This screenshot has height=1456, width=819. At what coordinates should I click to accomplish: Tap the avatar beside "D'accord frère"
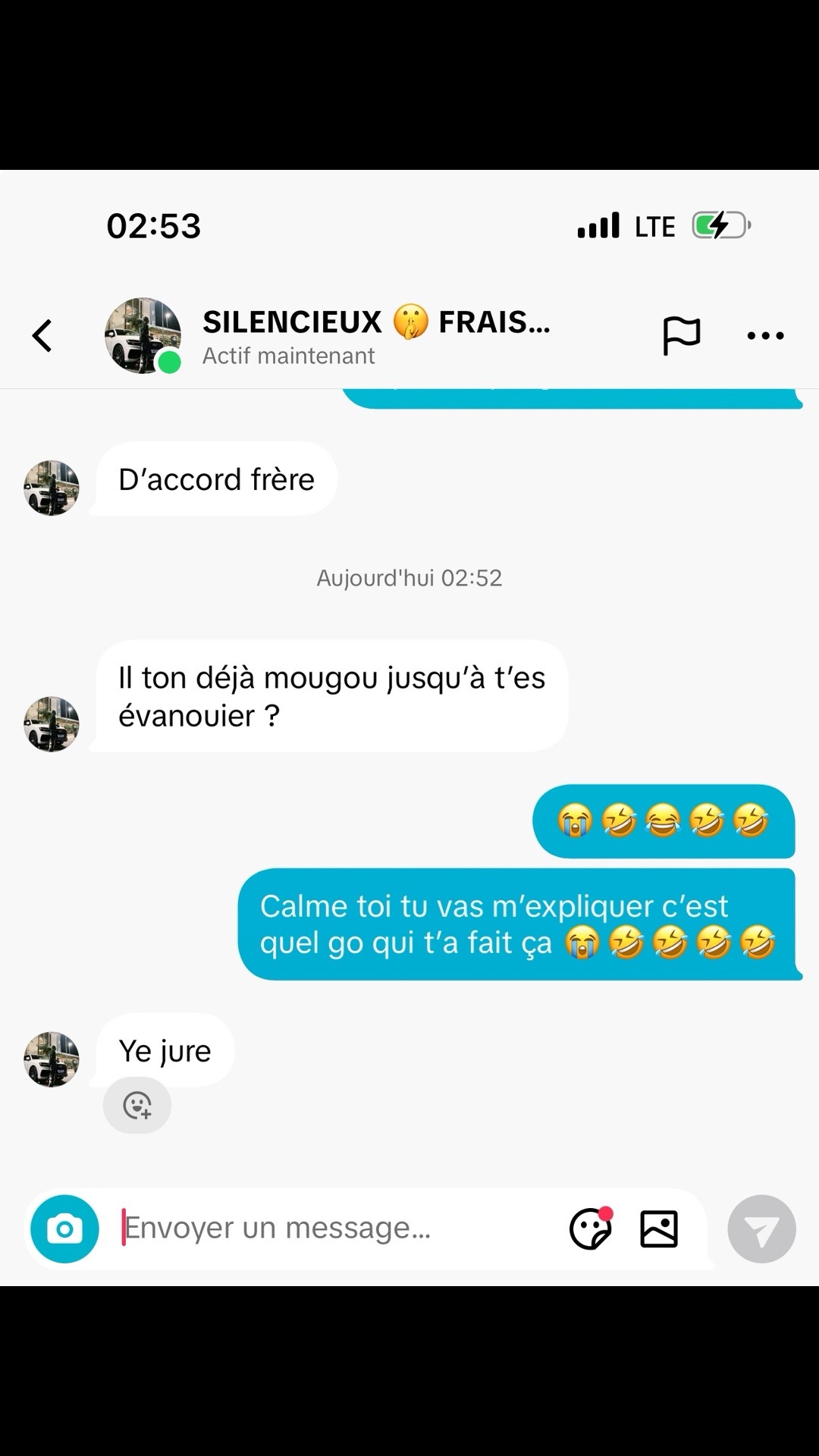click(52, 488)
